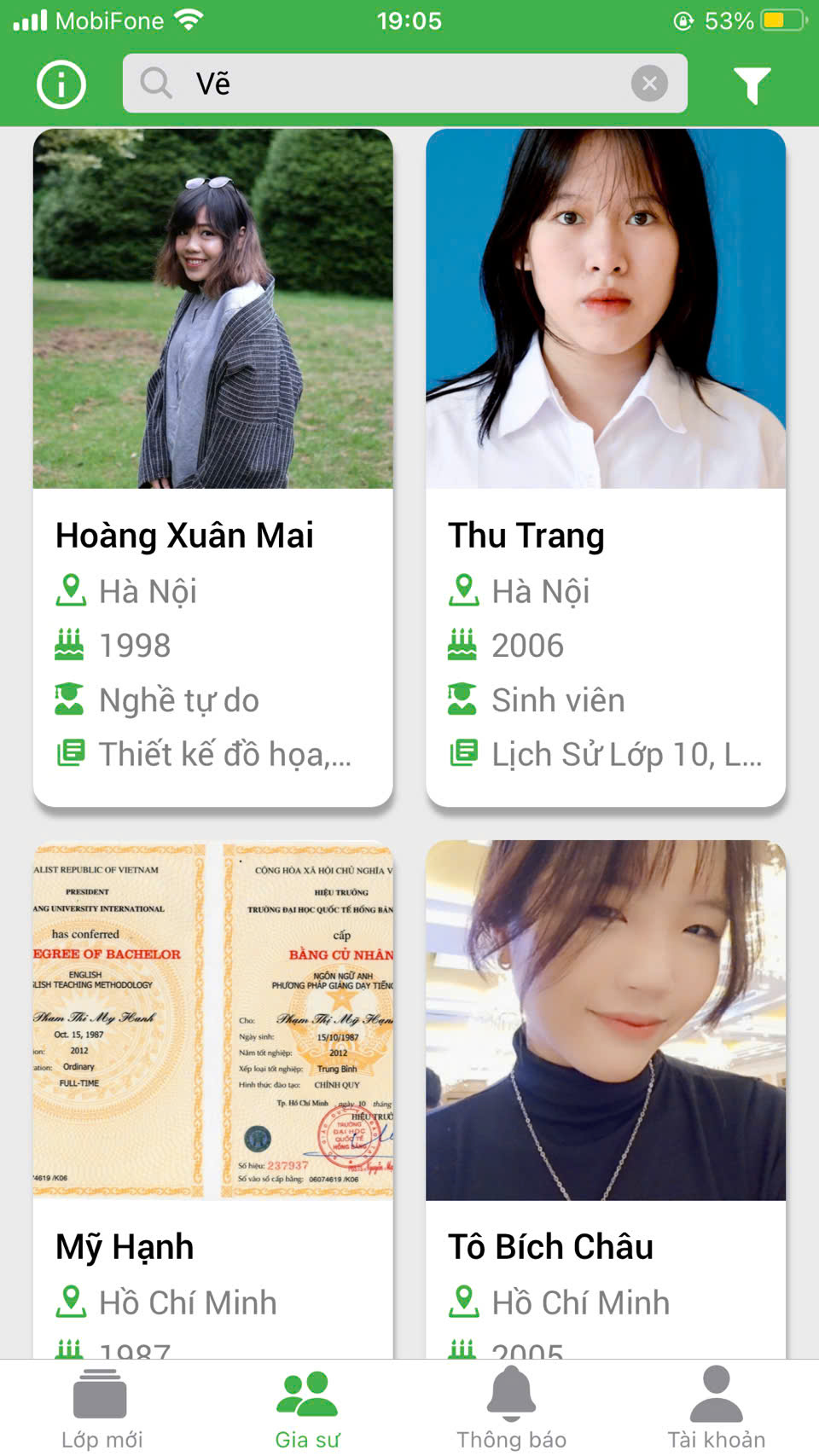Open the info icon

pos(61,84)
